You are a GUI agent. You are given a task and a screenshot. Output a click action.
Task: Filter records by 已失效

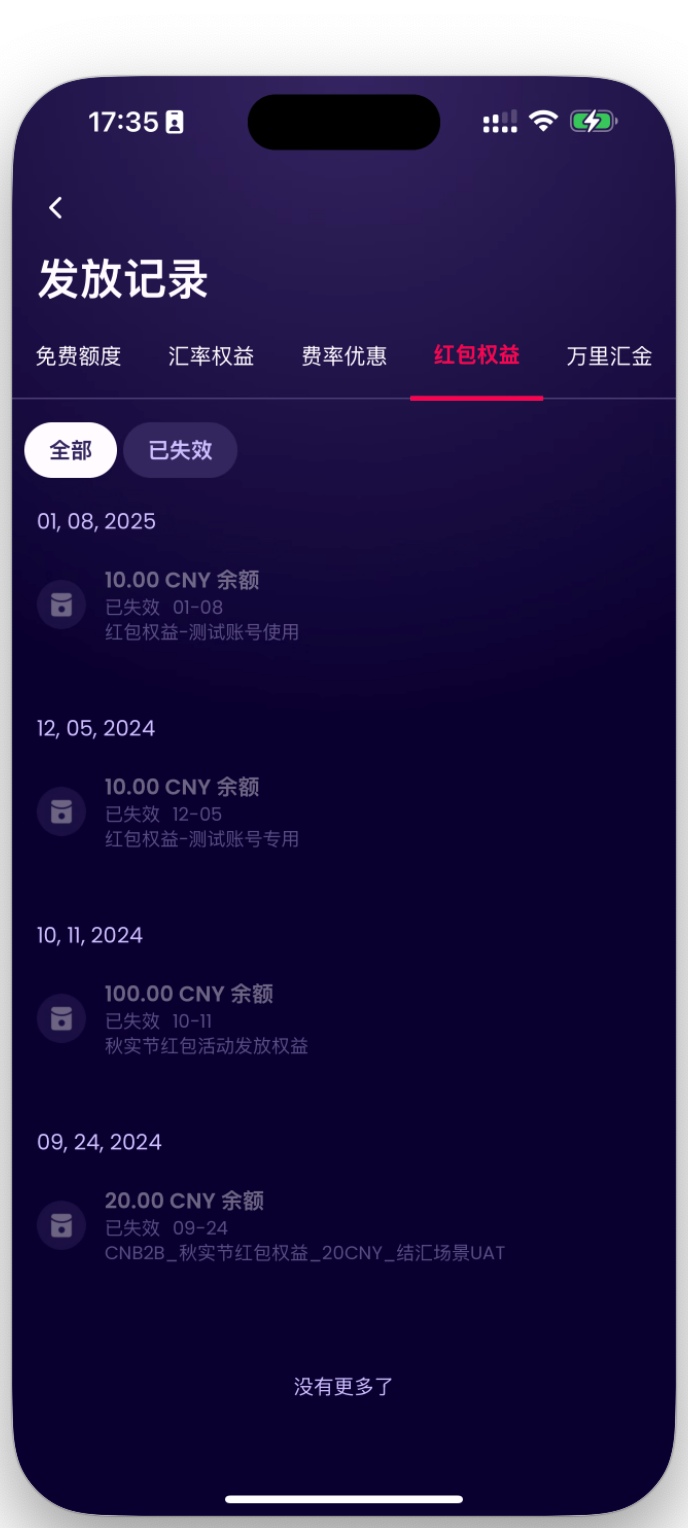pyautogui.click(x=180, y=450)
